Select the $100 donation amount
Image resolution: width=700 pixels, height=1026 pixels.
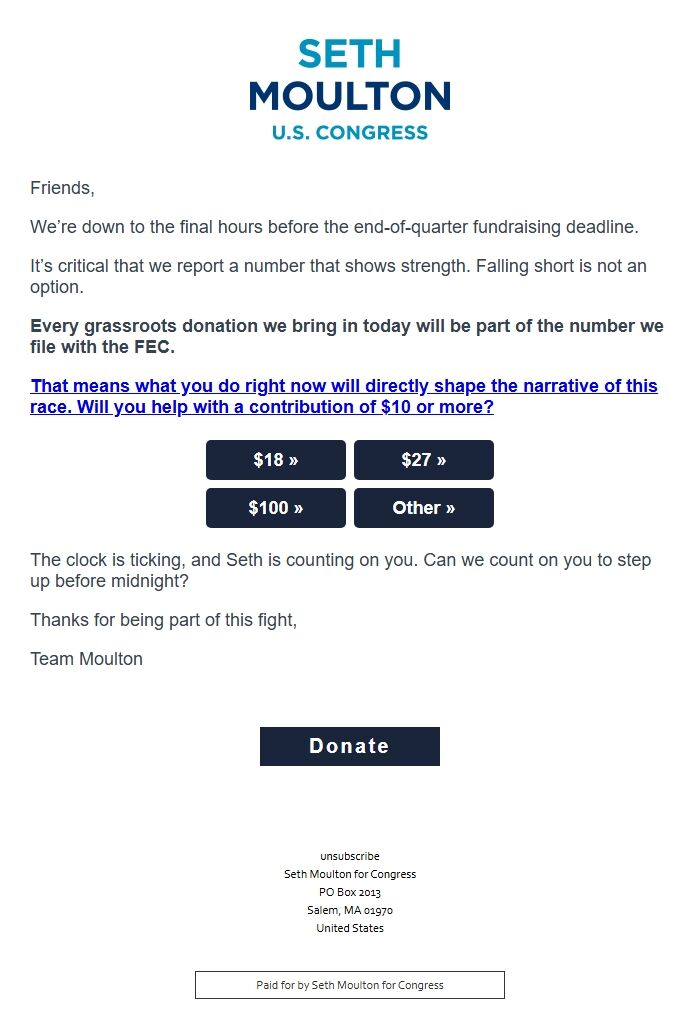coord(275,508)
